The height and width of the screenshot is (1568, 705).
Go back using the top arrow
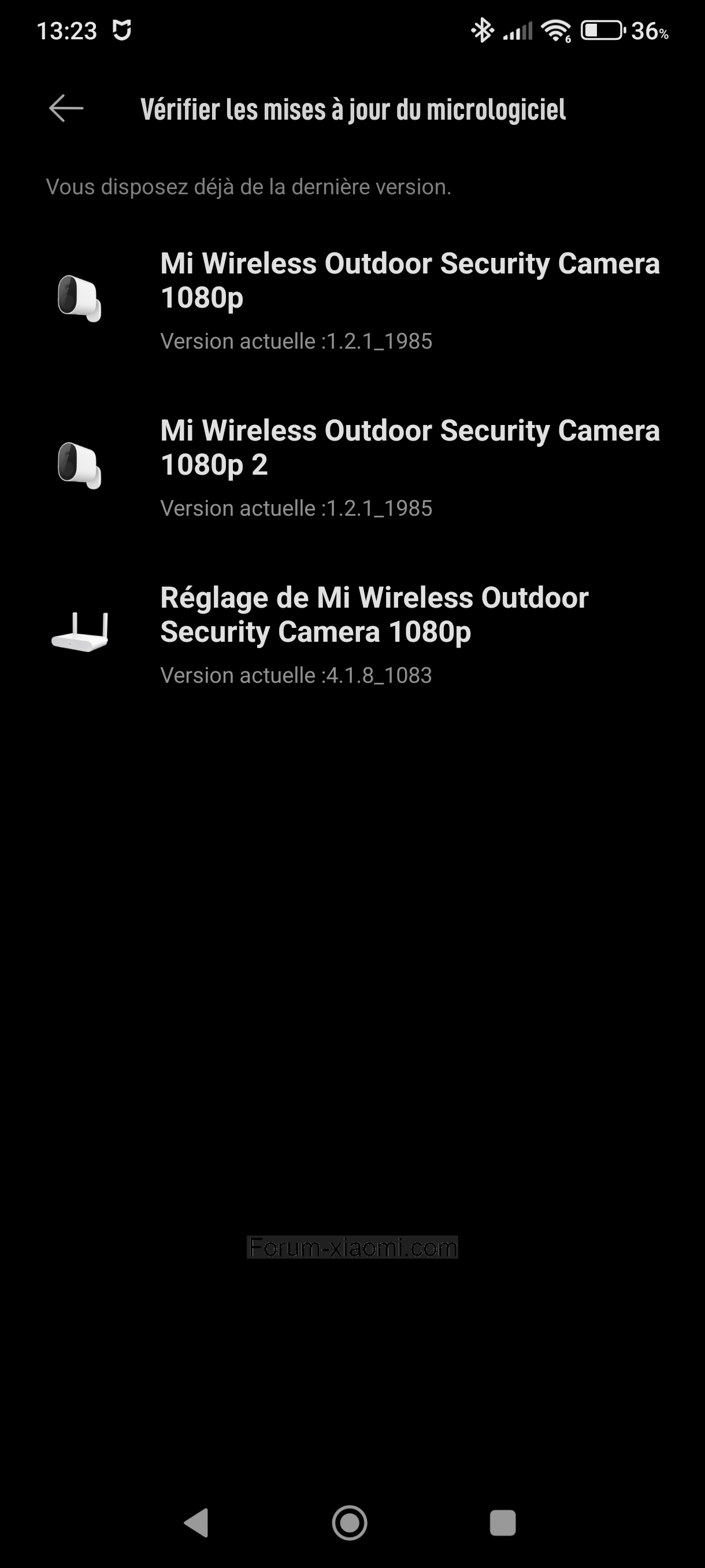coord(66,108)
